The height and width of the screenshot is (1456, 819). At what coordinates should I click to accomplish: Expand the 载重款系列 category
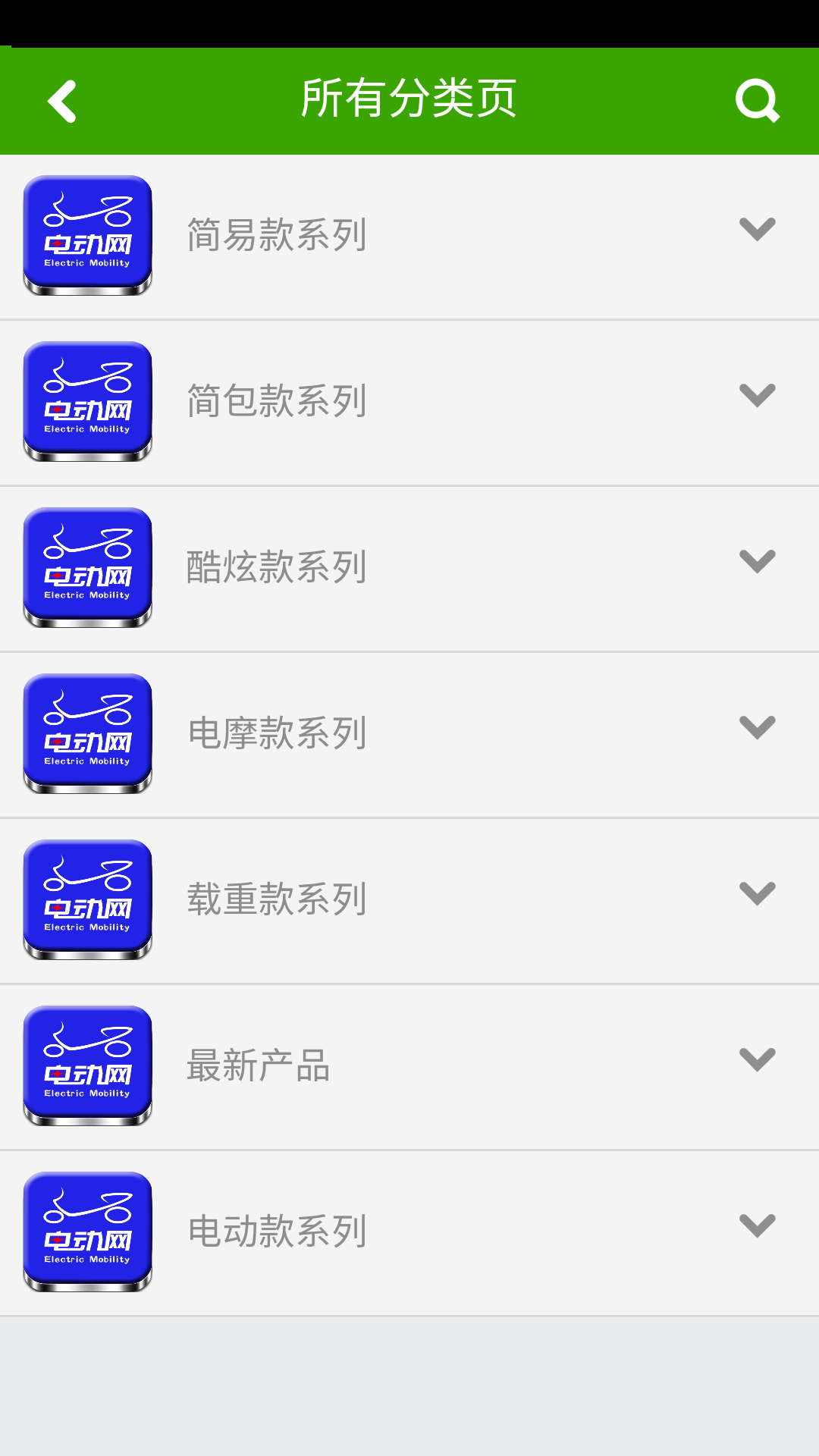757,893
